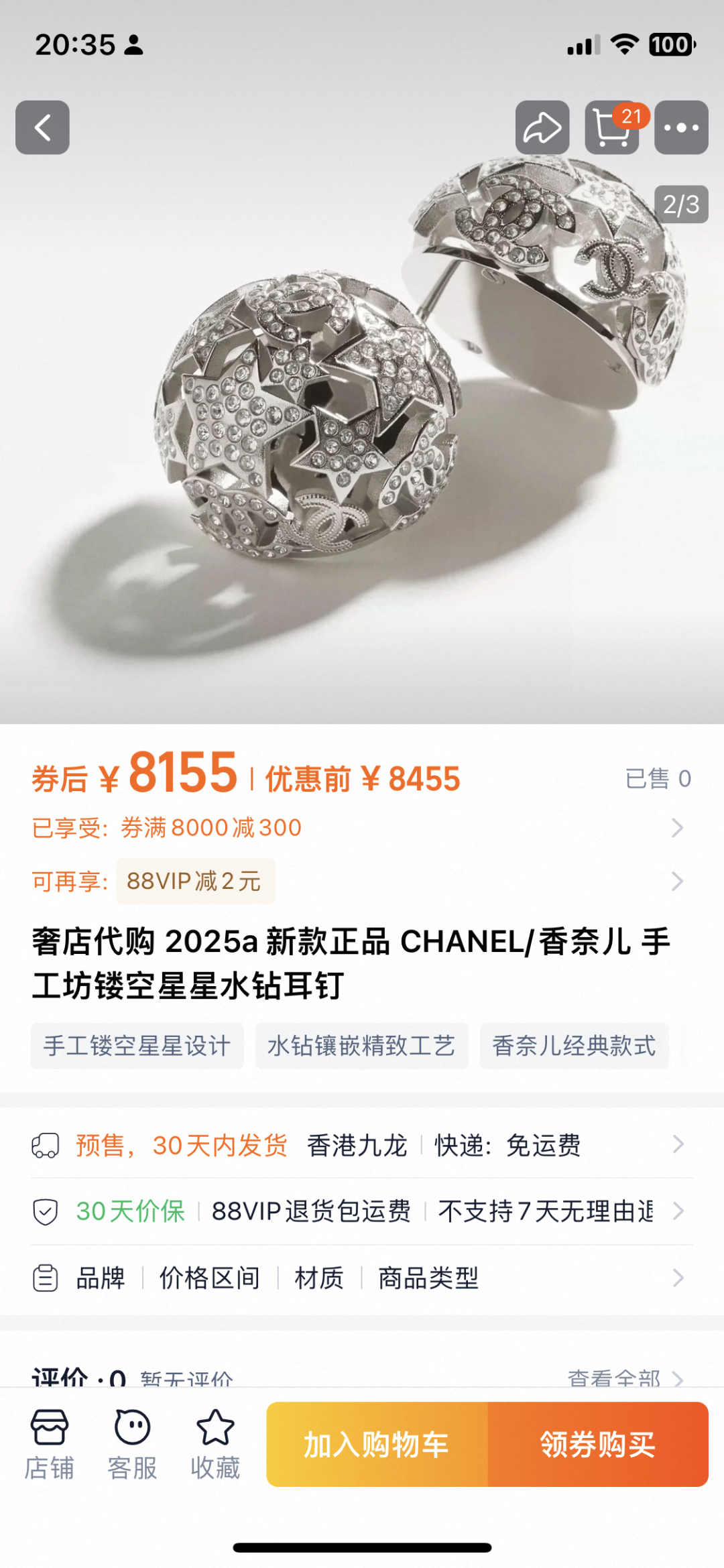
Task: Tap the 手工镂空星星设计 tag
Action: click(137, 1046)
